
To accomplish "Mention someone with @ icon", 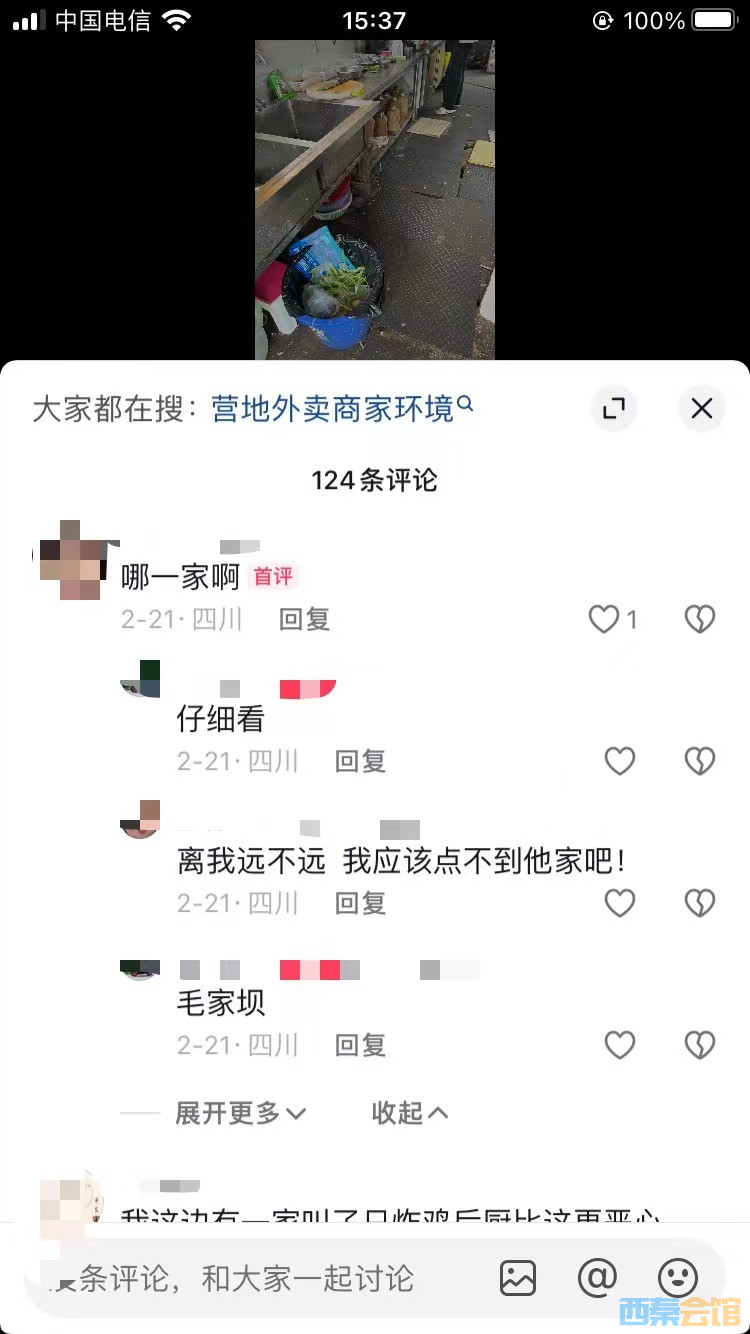I will point(598,1278).
